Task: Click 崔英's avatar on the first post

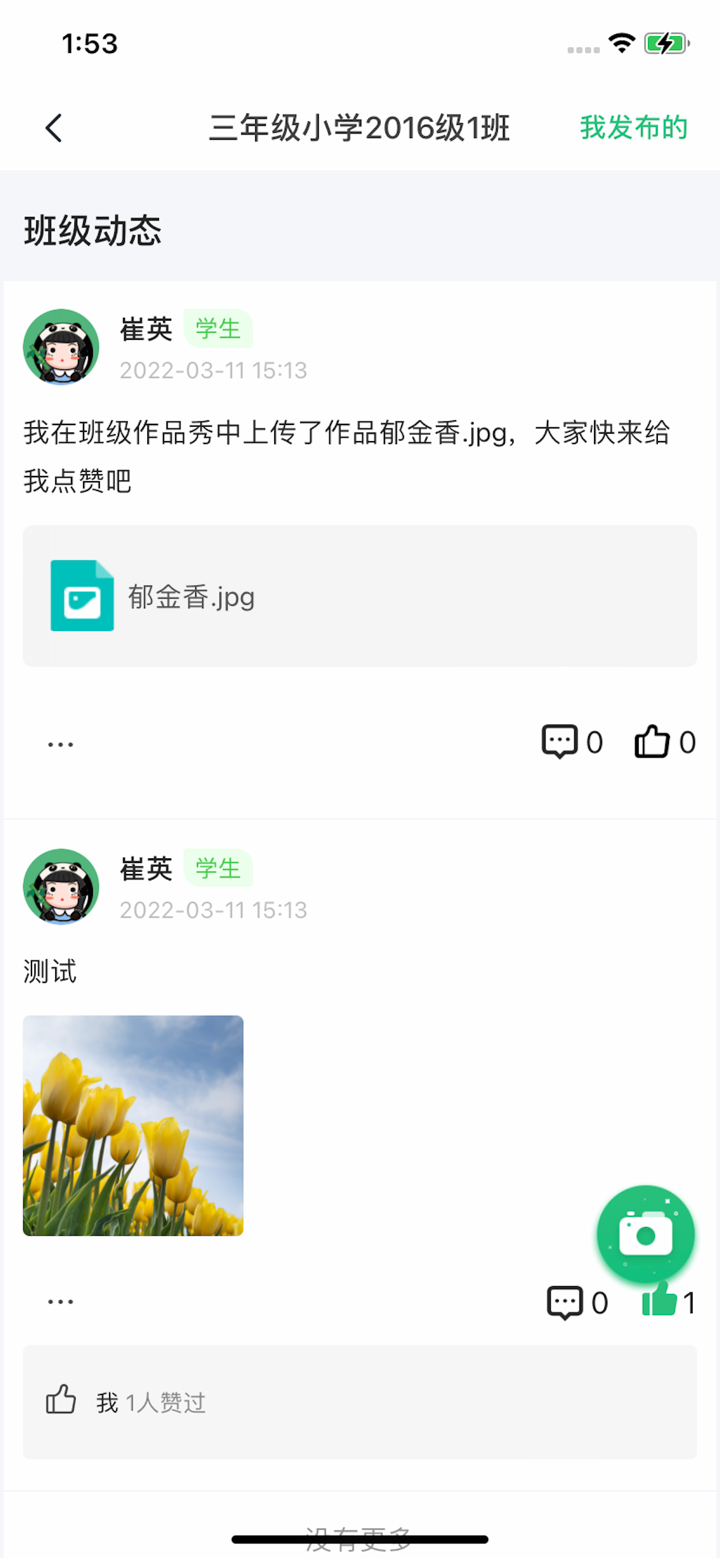Action: [61, 346]
